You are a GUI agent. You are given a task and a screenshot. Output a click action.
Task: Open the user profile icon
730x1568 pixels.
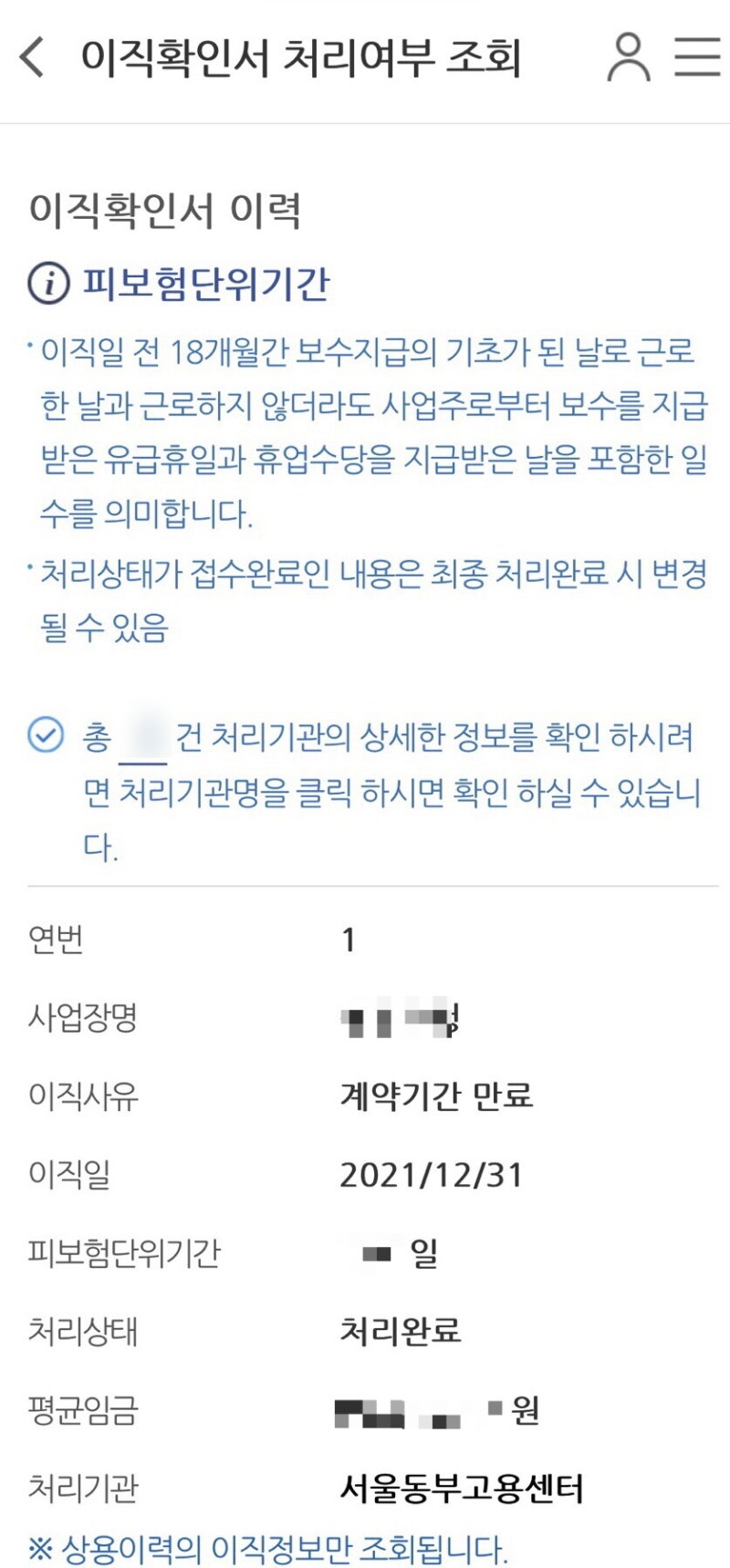(x=628, y=57)
